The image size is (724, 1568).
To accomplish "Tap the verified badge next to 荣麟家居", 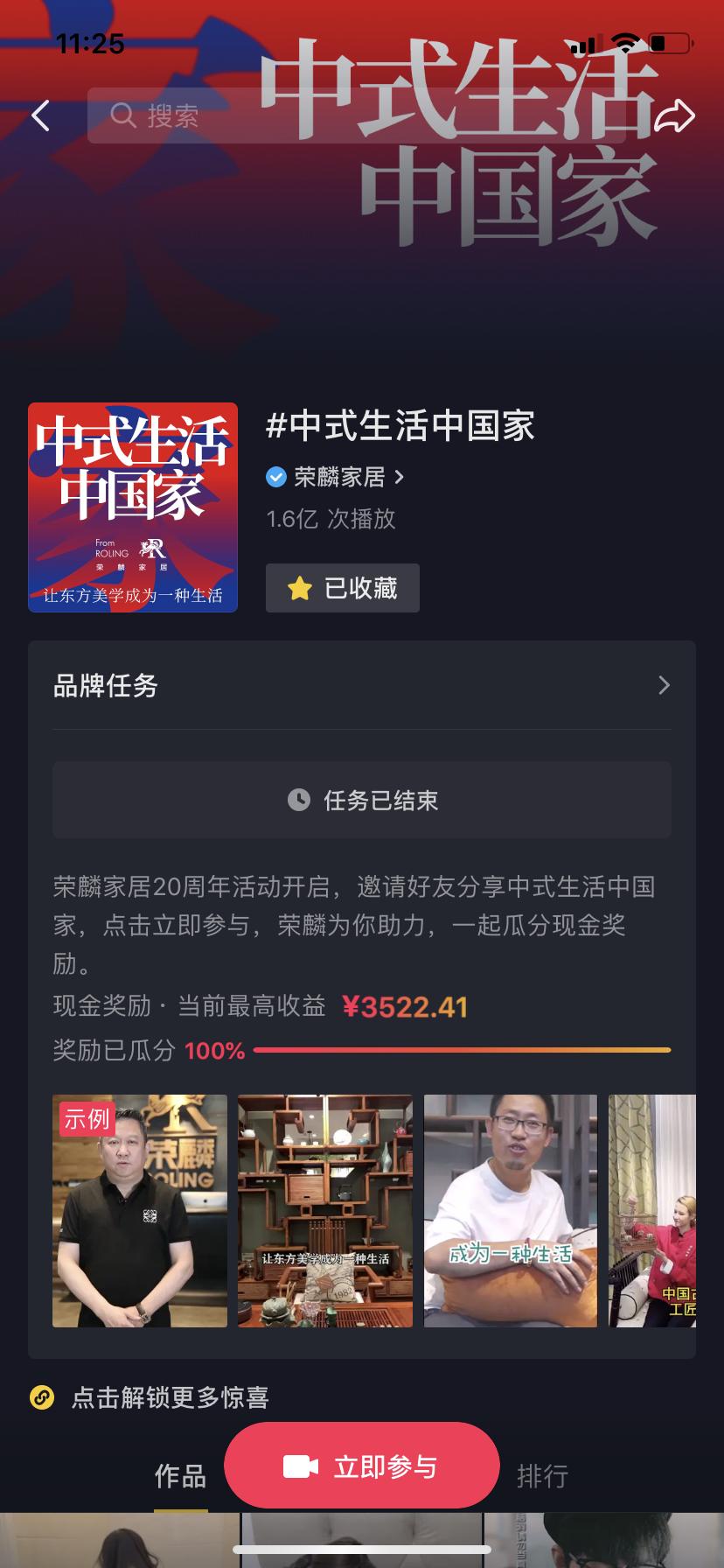I will click(x=275, y=477).
